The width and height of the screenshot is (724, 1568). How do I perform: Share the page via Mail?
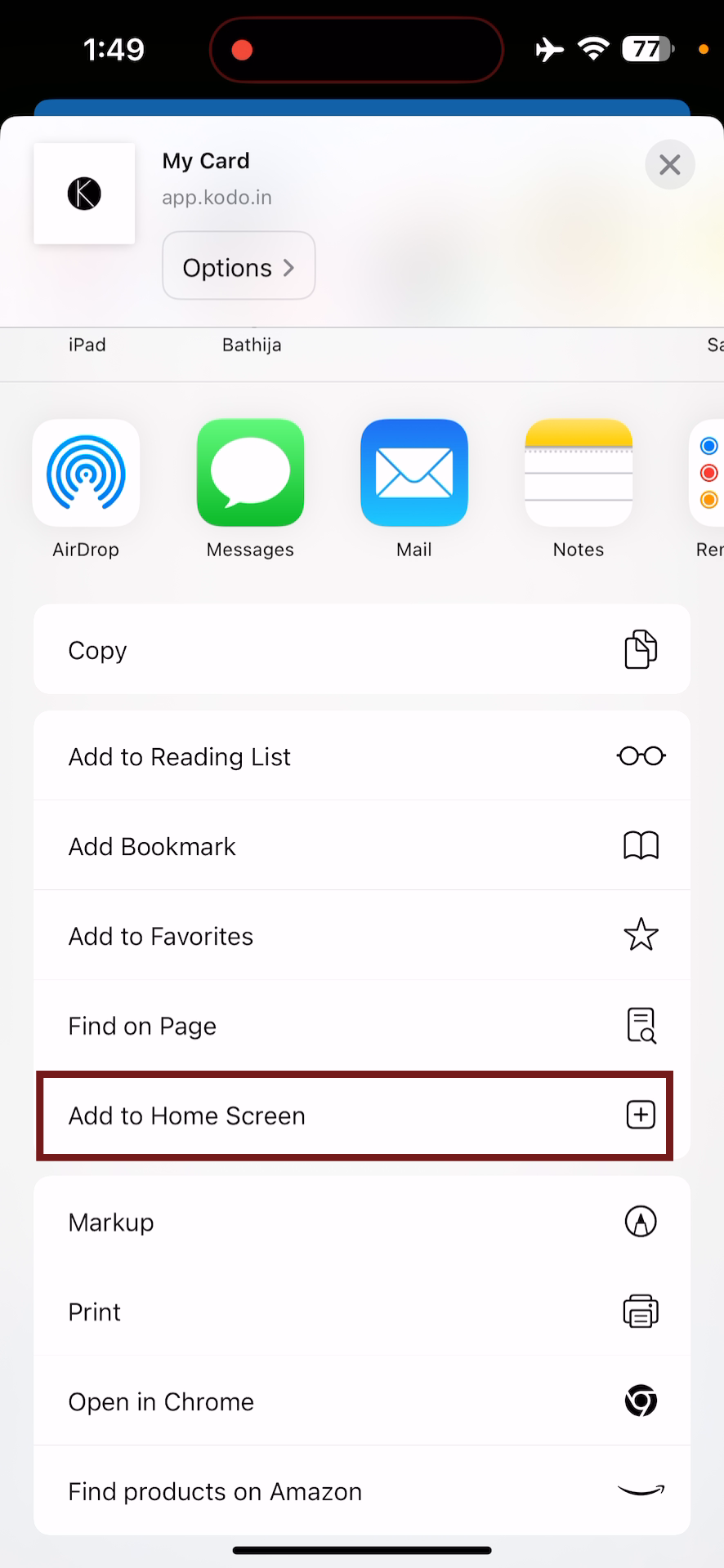click(x=413, y=474)
